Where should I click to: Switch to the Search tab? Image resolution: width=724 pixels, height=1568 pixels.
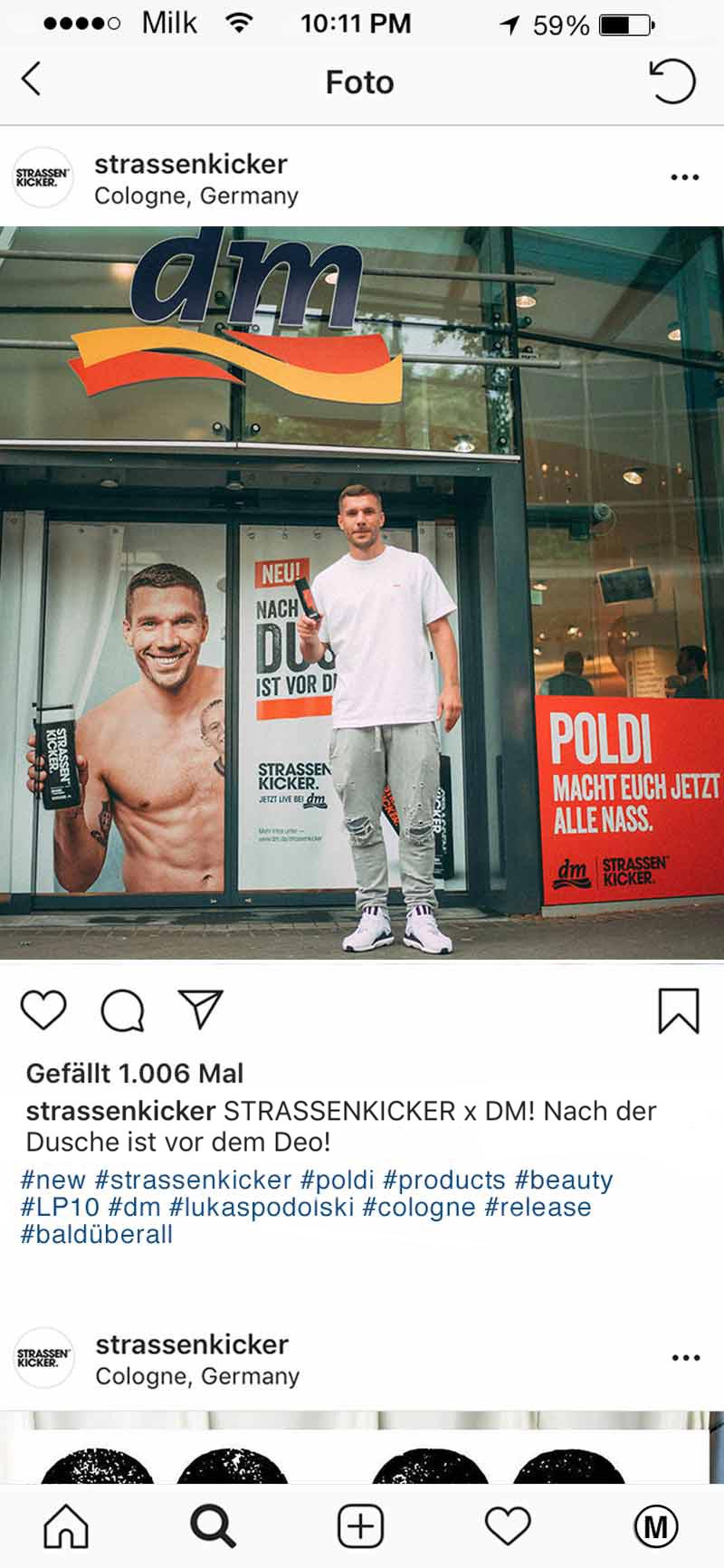click(213, 1527)
